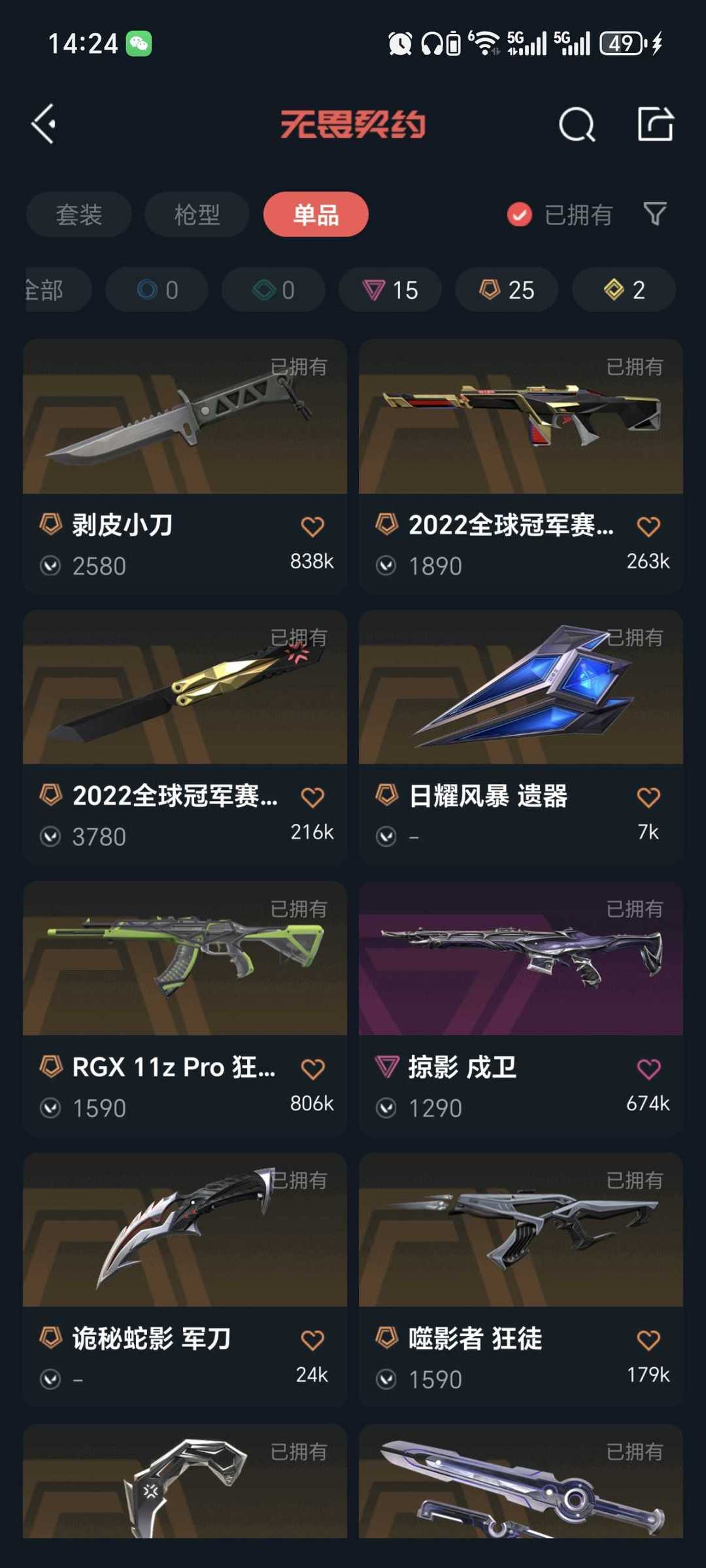The height and width of the screenshot is (1568, 706).
Task: Tap the share icon in header
Action: (655, 124)
